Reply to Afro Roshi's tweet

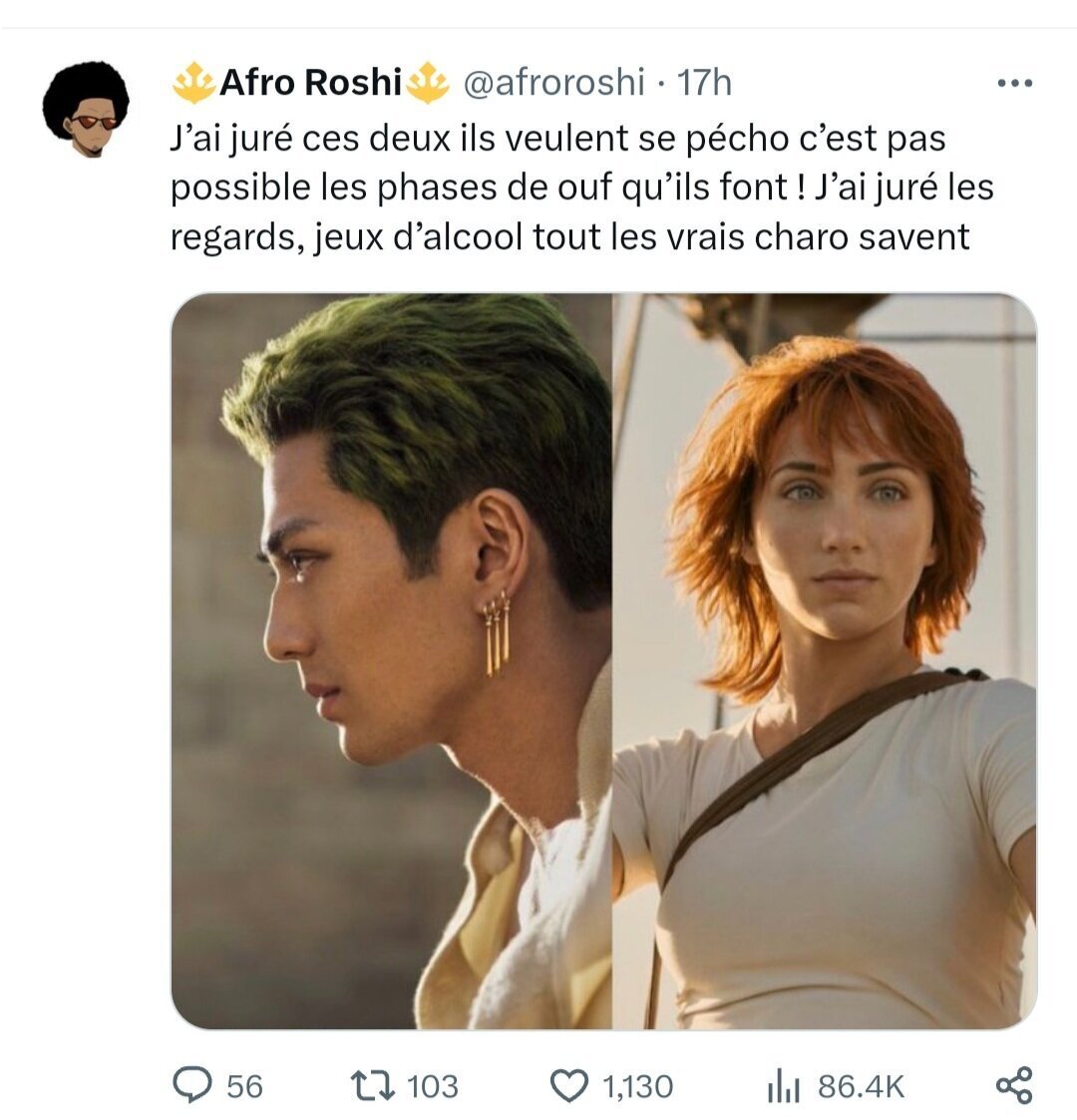click(x=191, y=1084)
